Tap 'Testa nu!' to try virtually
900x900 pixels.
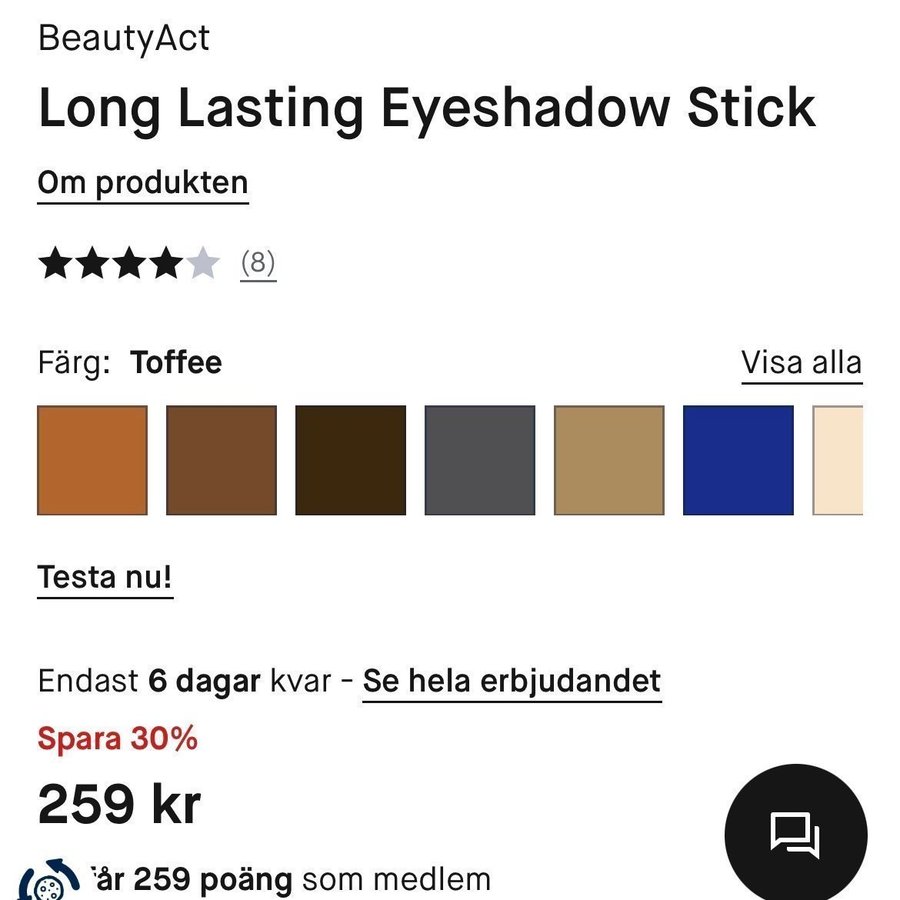pyautogui.click(x=105, y=578)
